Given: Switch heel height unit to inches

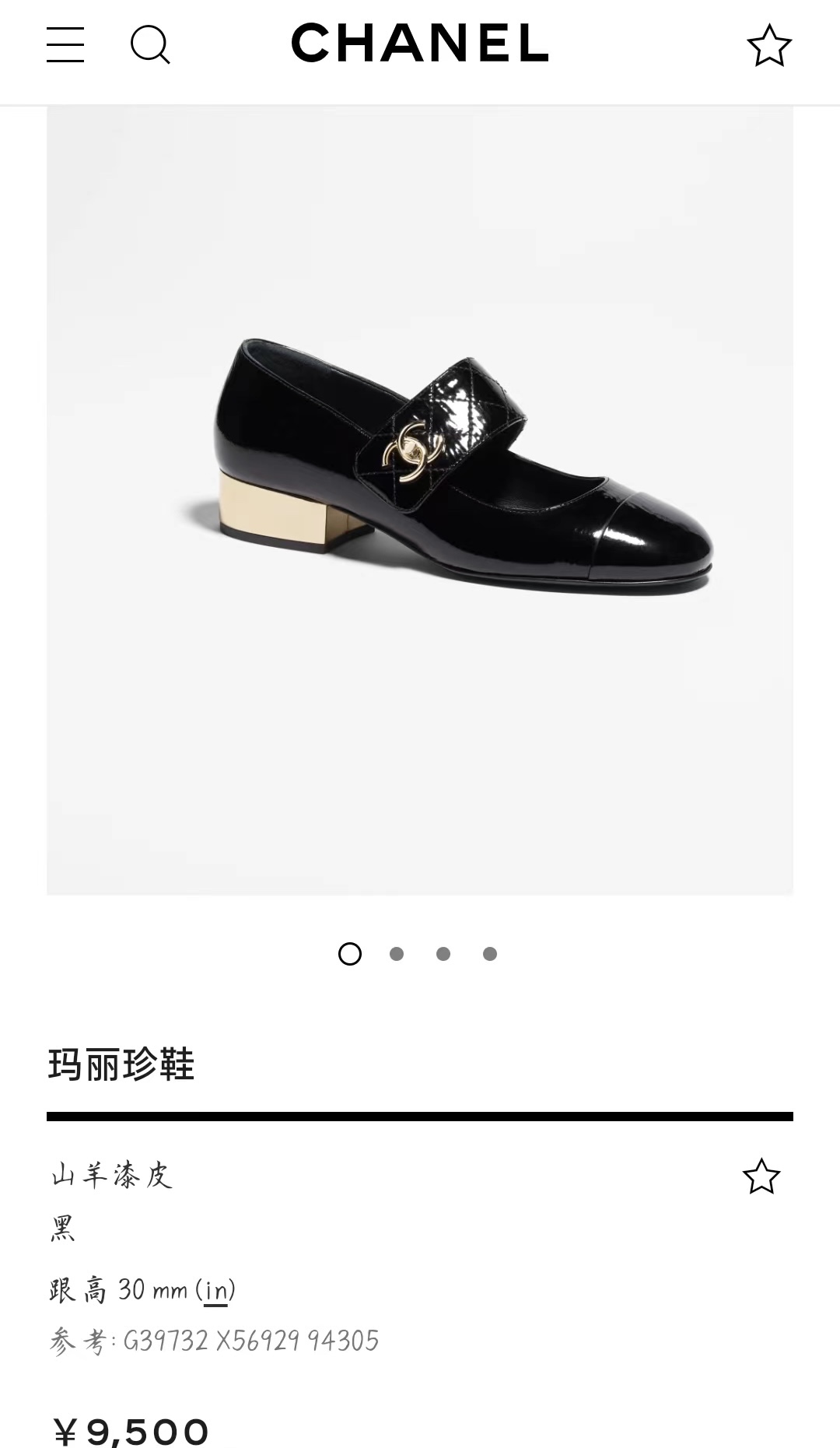Looking at the screenshot, I should point(215,1290).
